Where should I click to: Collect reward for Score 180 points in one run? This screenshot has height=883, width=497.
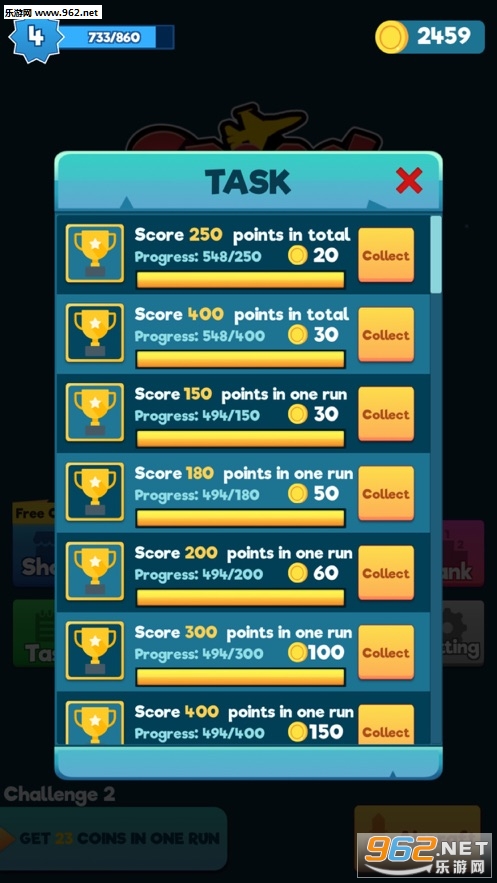pos(386,493)
